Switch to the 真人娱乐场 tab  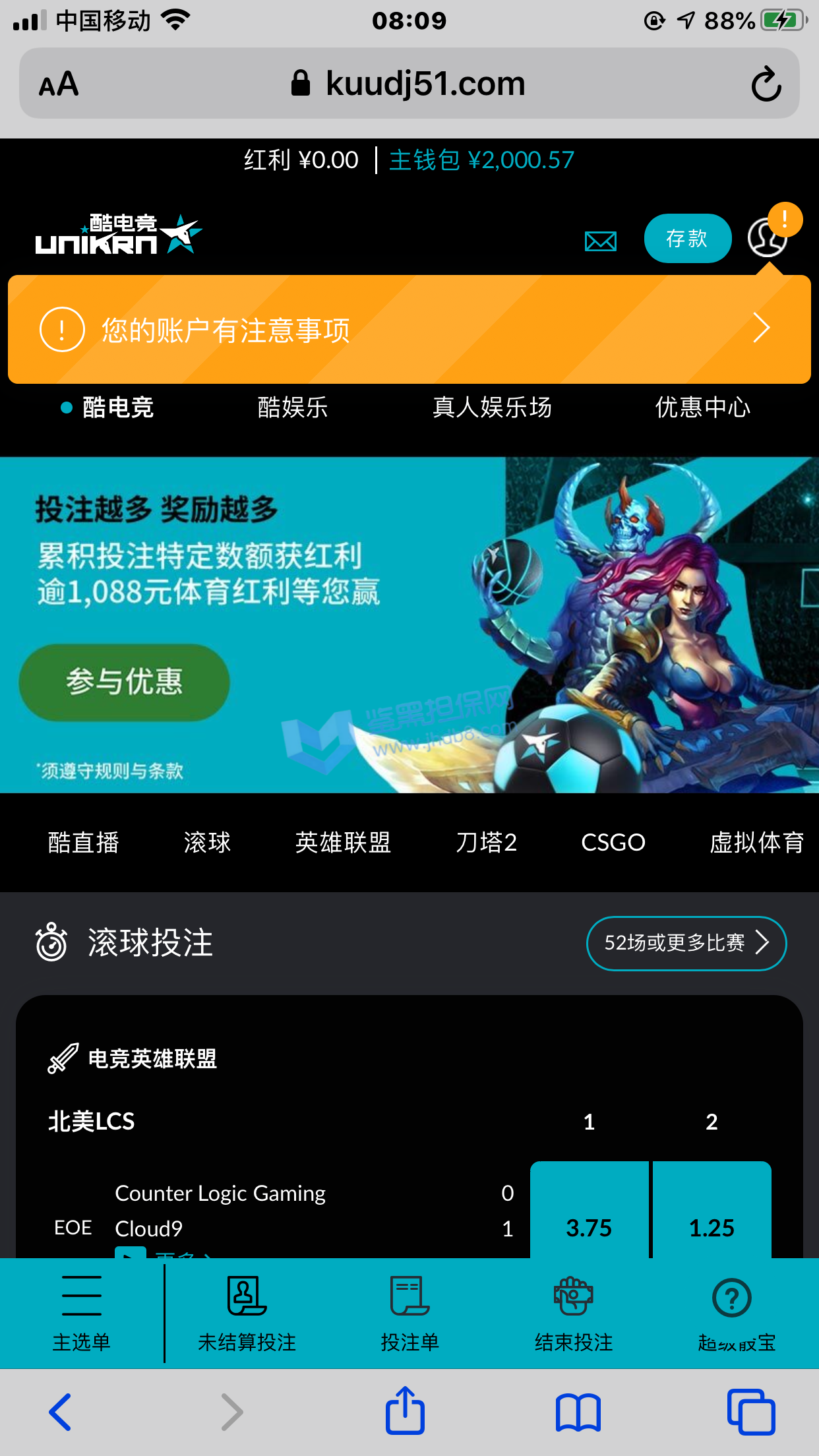pos(492,407)
